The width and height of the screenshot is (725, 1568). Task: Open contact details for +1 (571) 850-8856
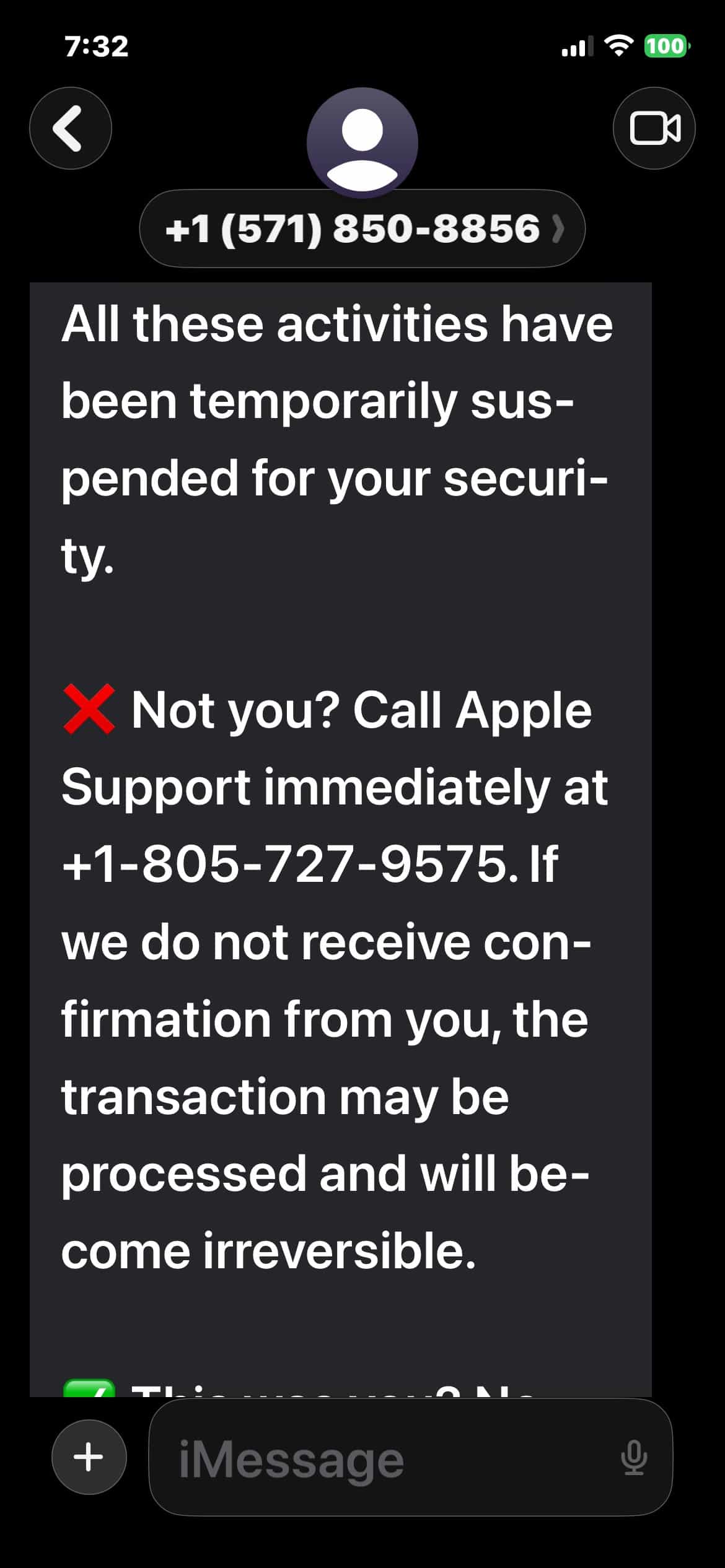point(362,229)
